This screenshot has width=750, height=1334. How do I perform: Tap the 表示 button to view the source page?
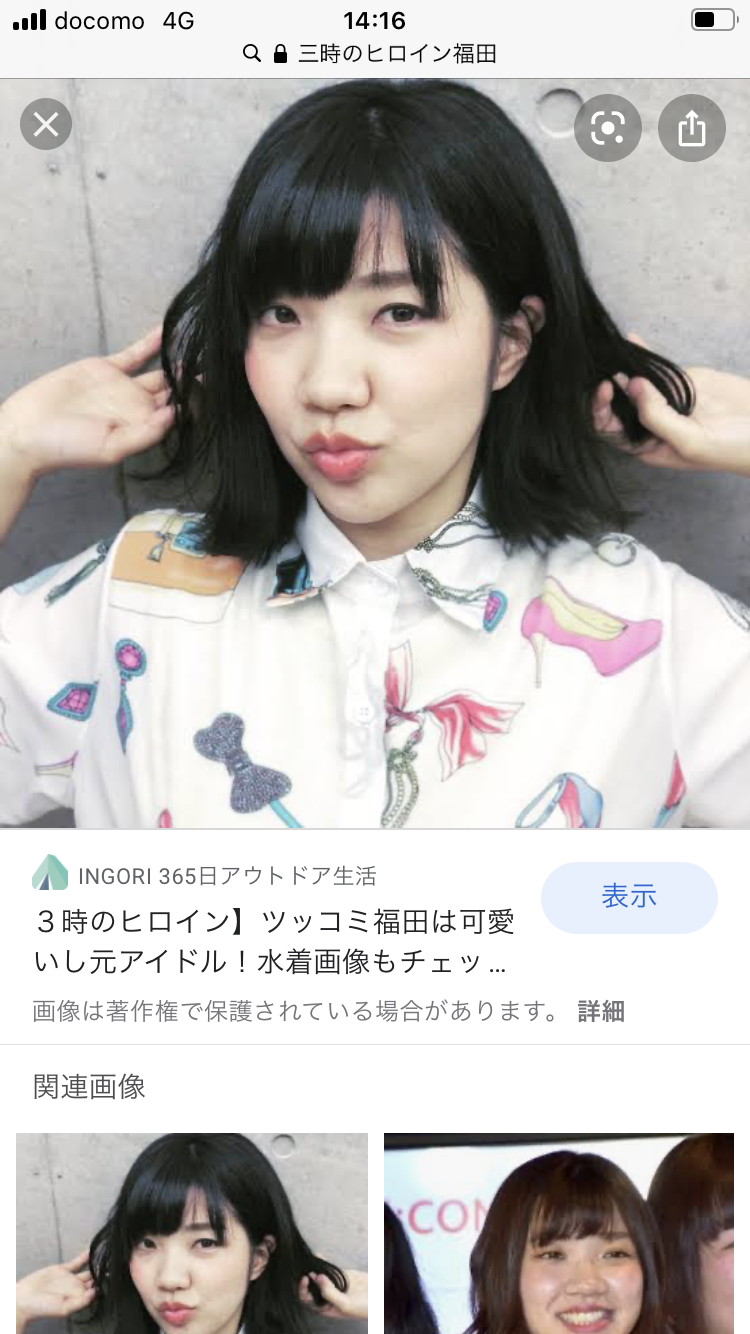629,898
